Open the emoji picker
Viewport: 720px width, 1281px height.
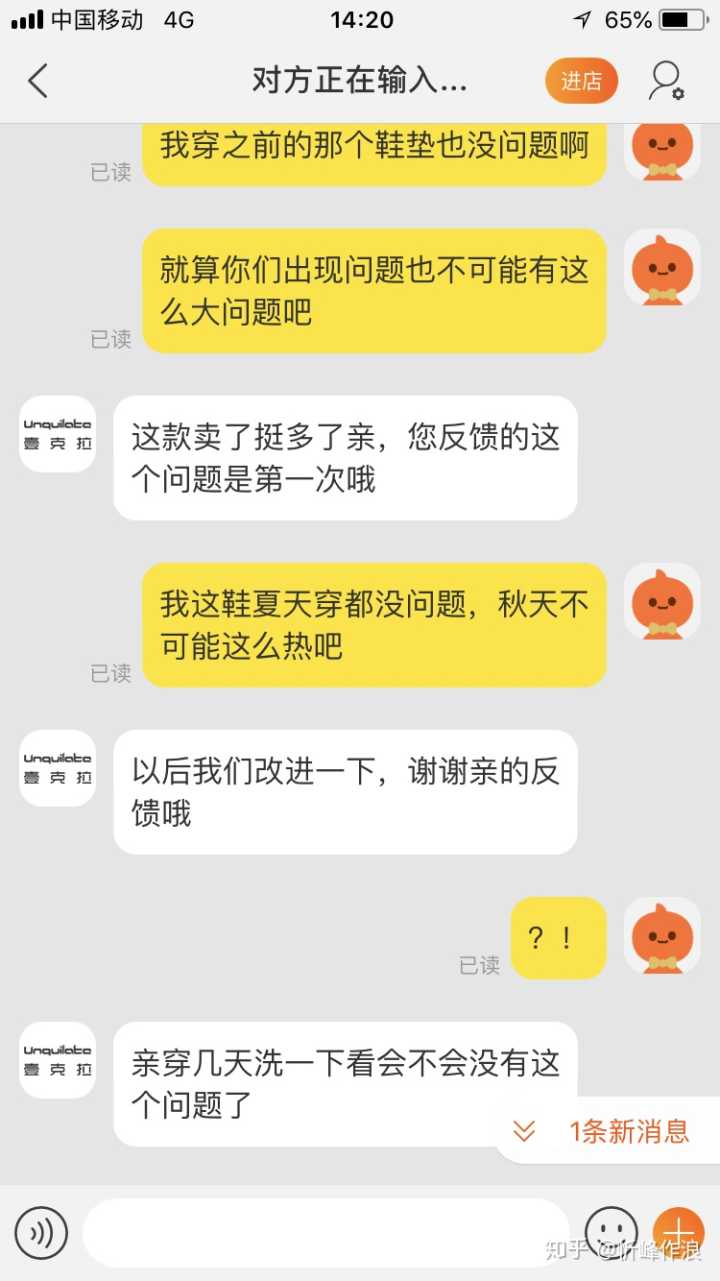(x=611, y=1231)
